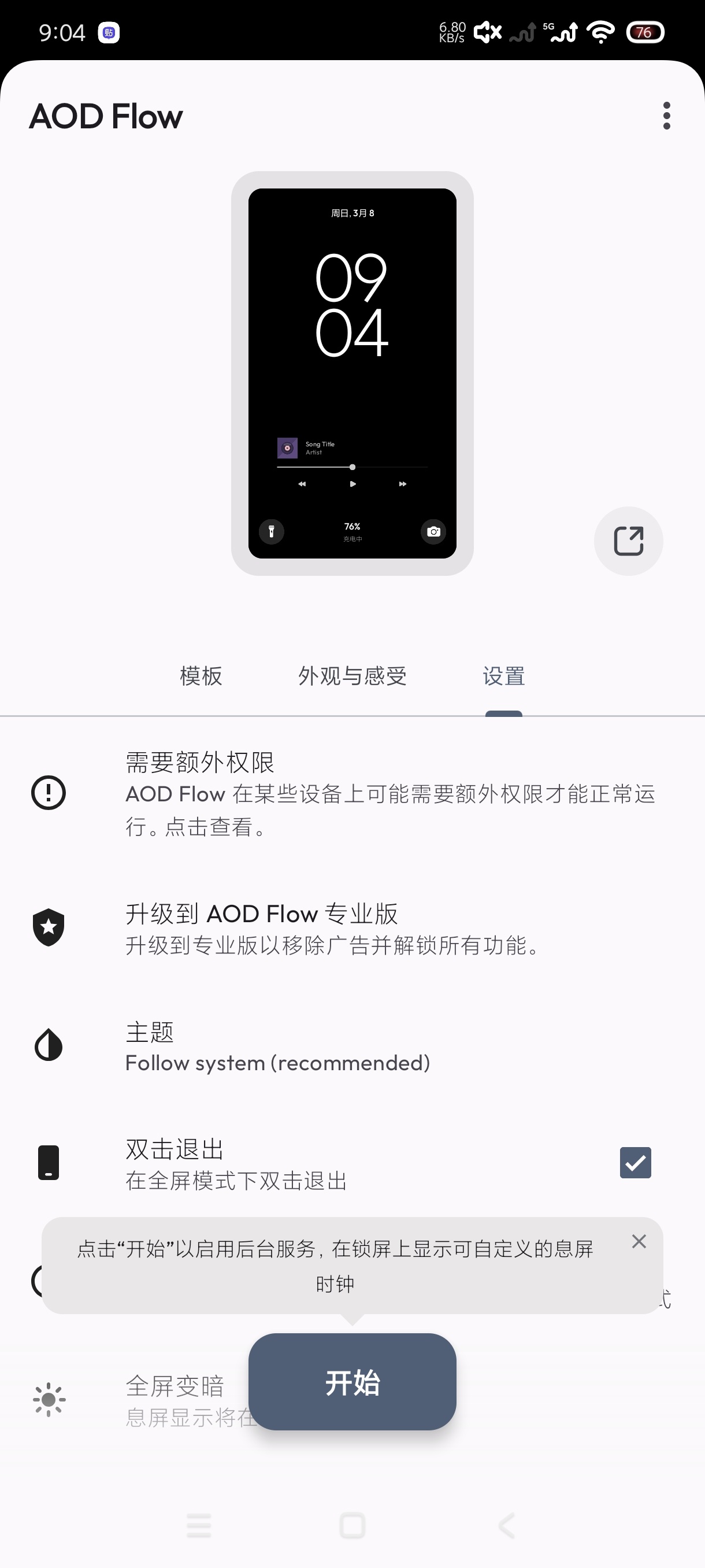Open the three-dot overflow menu
705x1568 pixels.
point(667,116)
